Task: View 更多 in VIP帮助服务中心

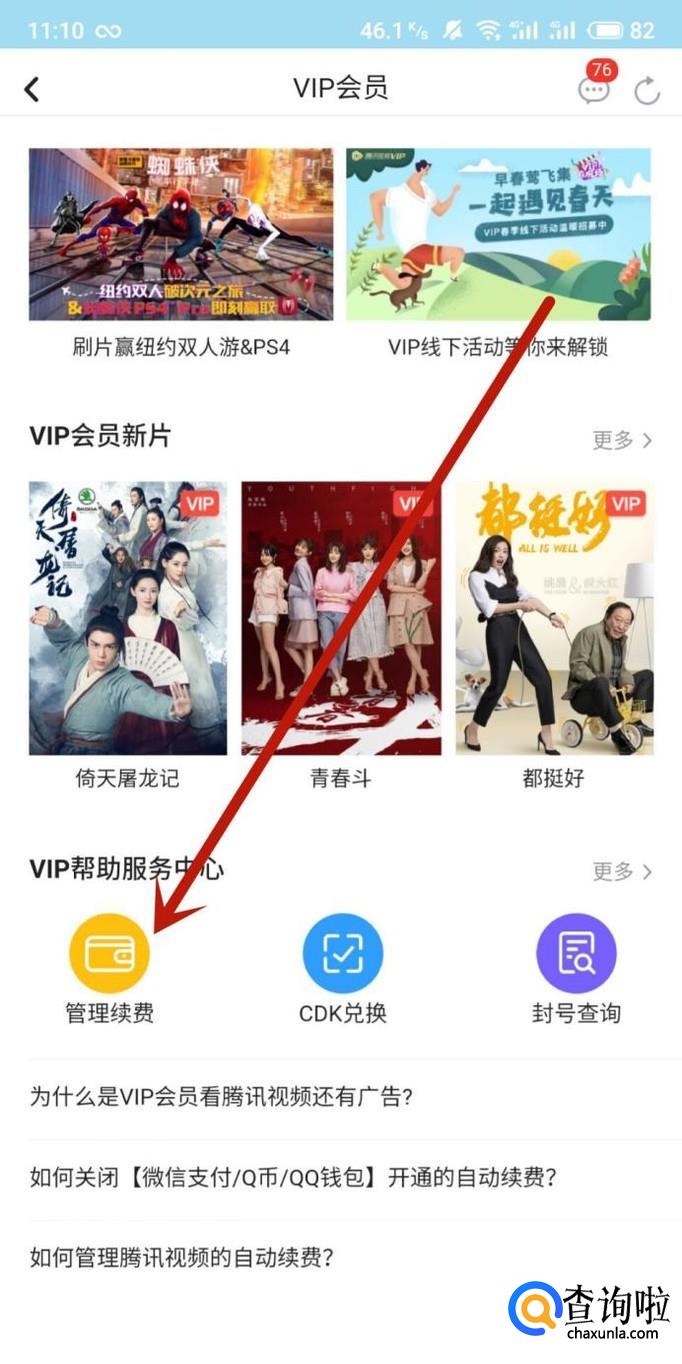Action: click(621, 871)
